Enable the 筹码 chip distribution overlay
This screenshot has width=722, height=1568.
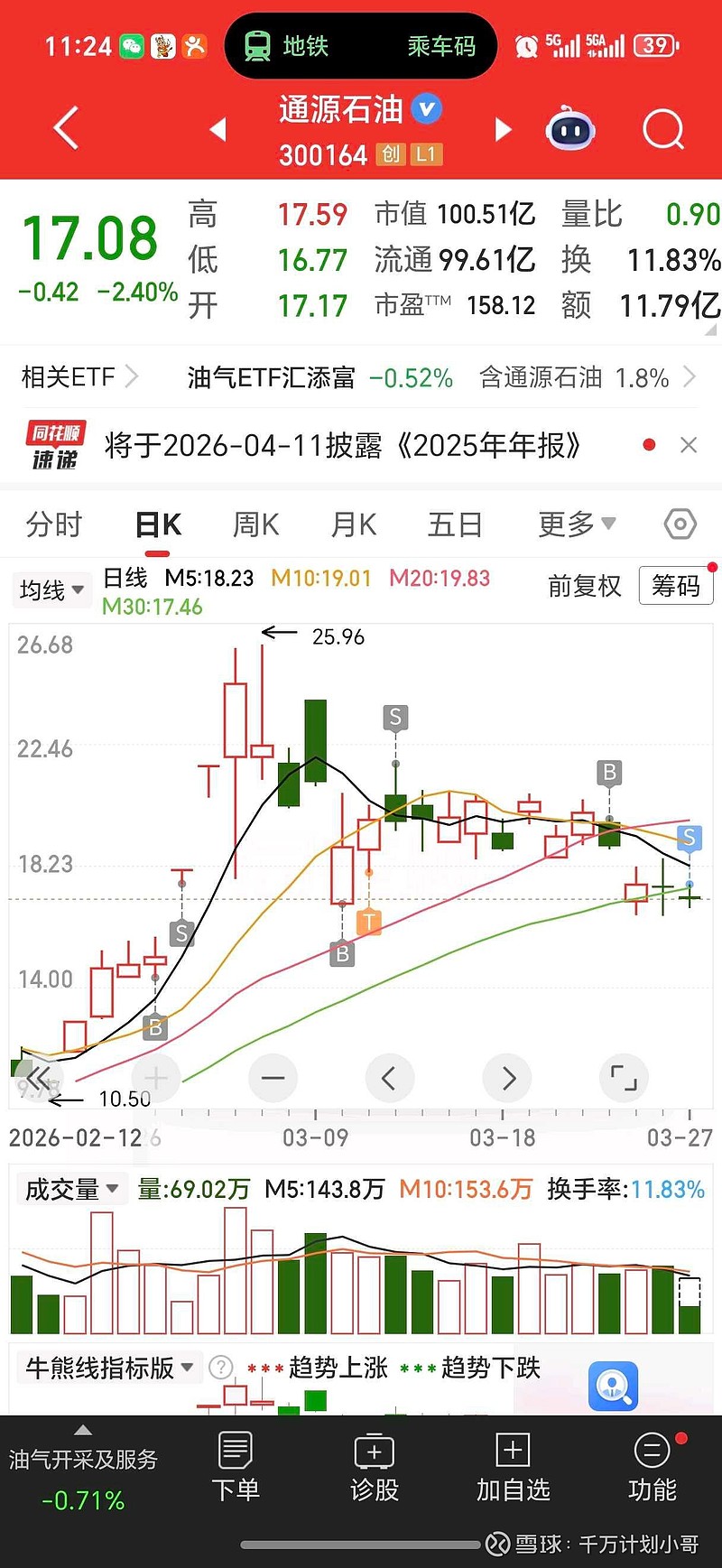click(x=676, y=586)
